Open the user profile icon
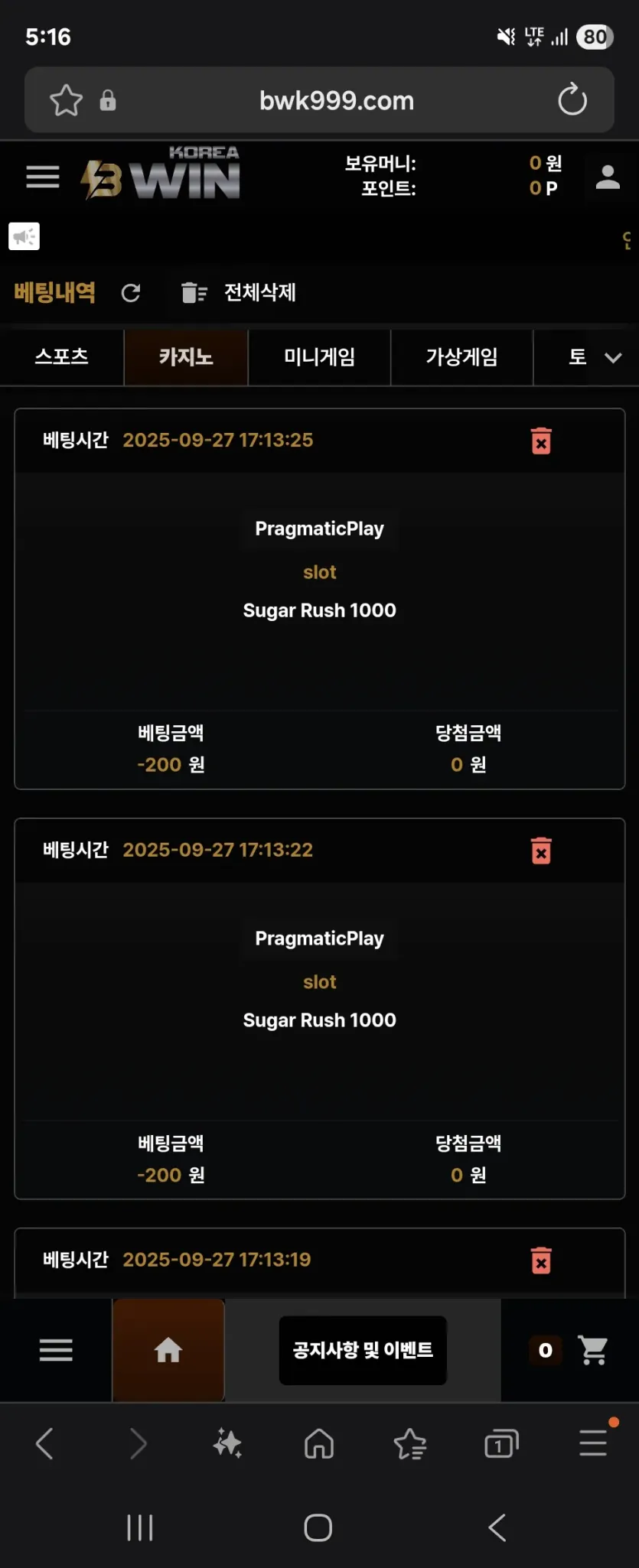This screenshot has width=639, height=1568. point(608,177)
